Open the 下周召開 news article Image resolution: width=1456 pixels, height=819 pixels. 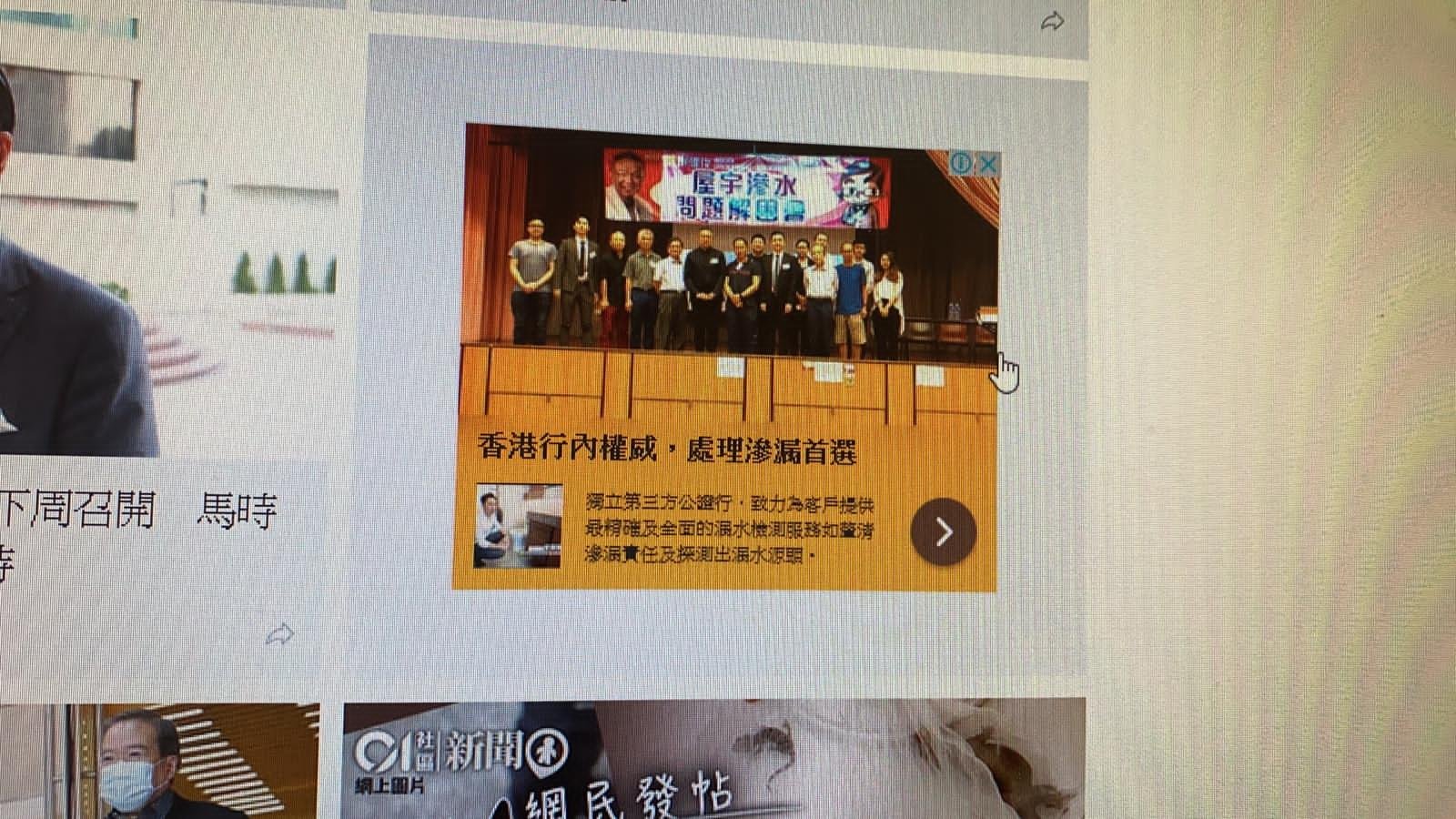pos(136,511)
